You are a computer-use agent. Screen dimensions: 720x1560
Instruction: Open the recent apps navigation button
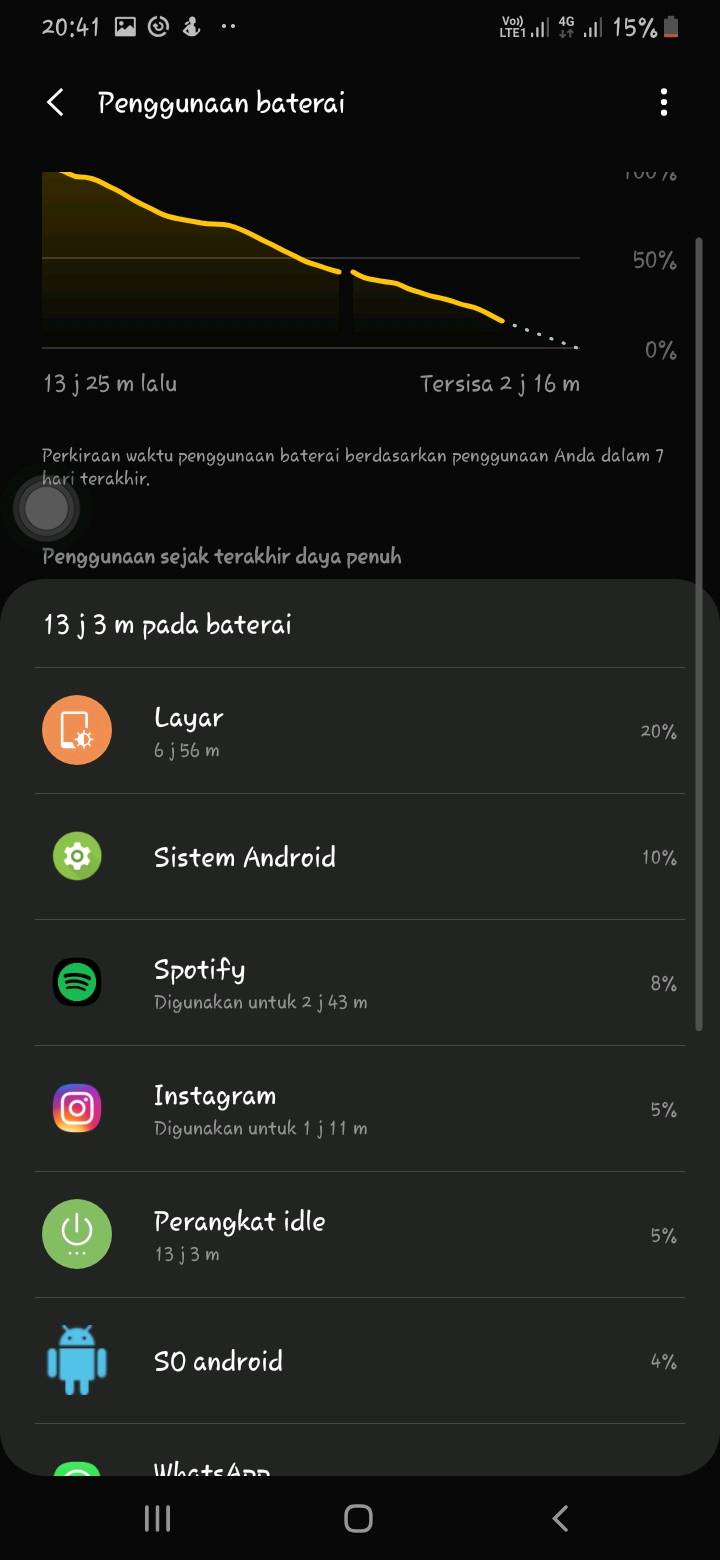click(x=156, y=1517)
